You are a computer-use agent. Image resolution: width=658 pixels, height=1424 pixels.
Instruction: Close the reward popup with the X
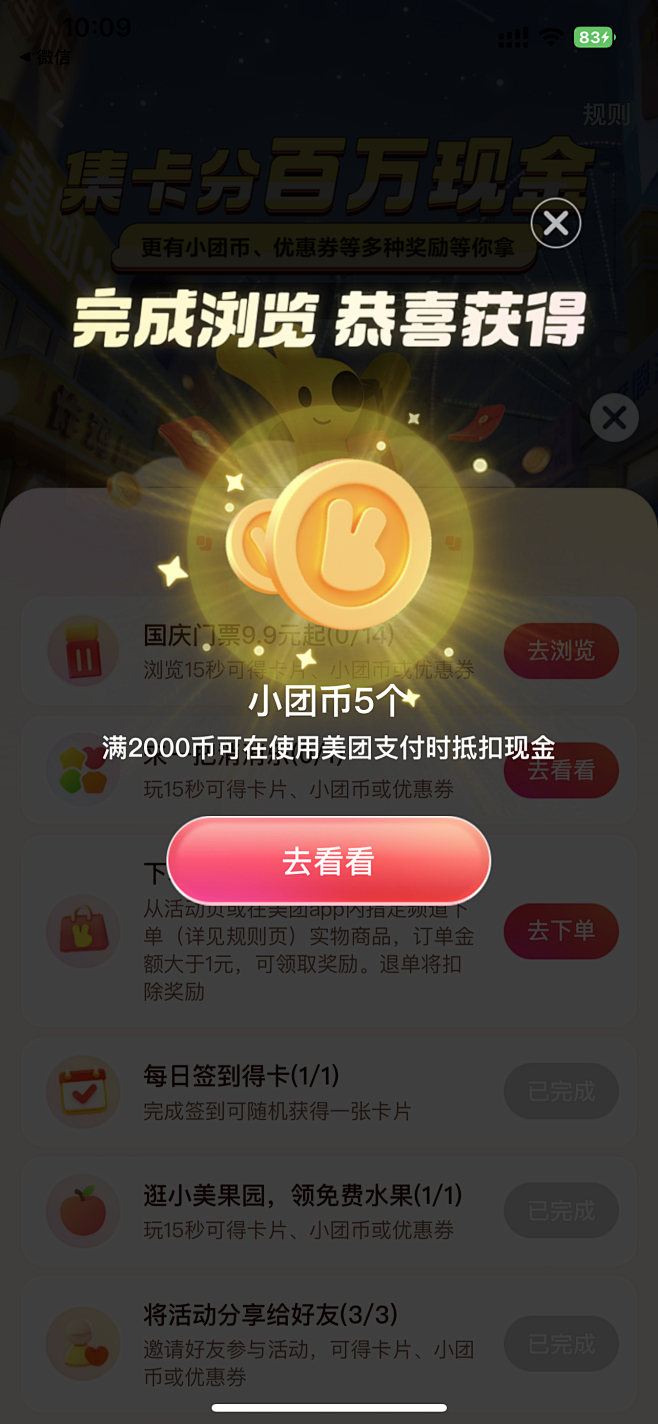point(556,224)
